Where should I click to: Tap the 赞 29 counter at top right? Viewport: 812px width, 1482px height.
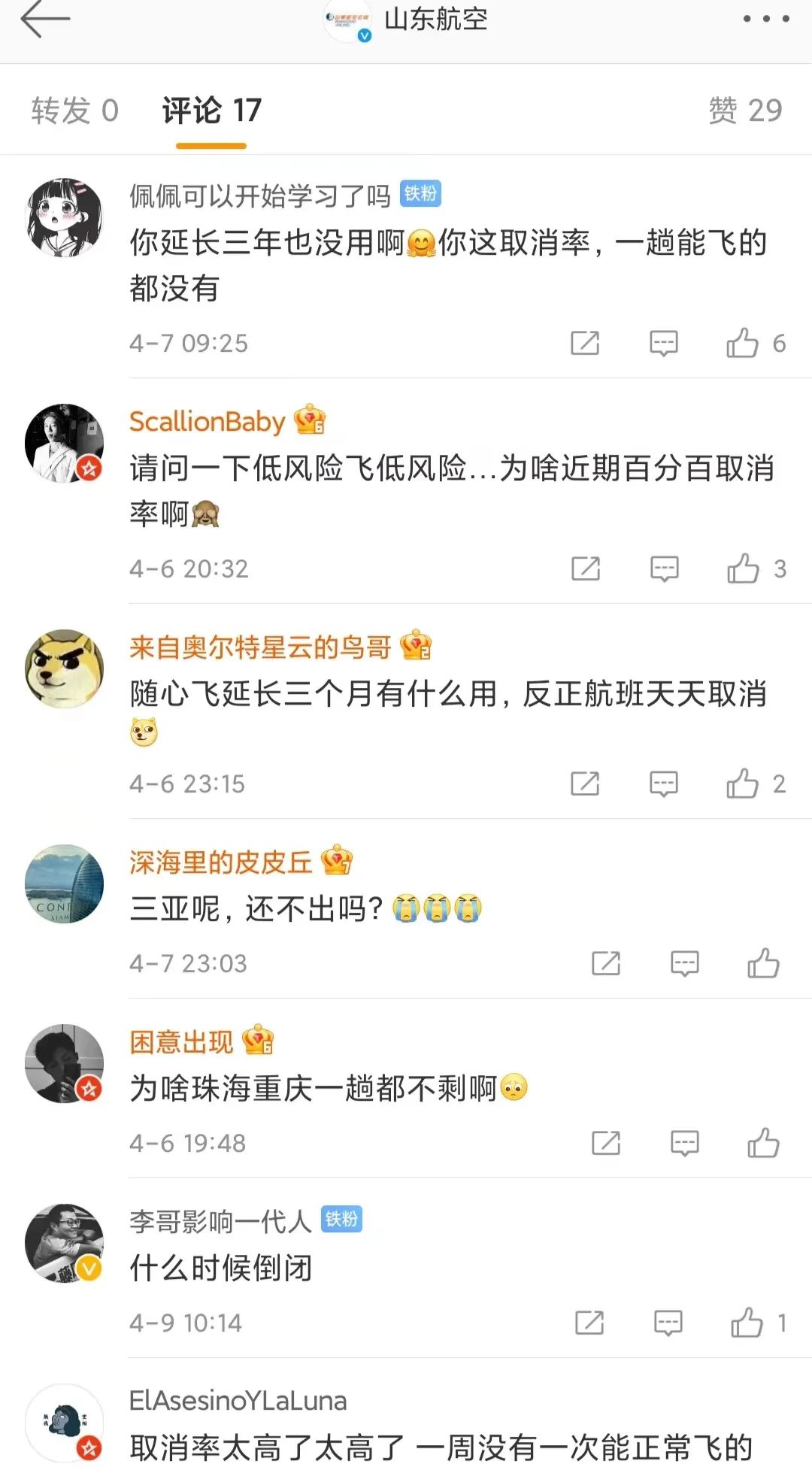tap(744, 110)
